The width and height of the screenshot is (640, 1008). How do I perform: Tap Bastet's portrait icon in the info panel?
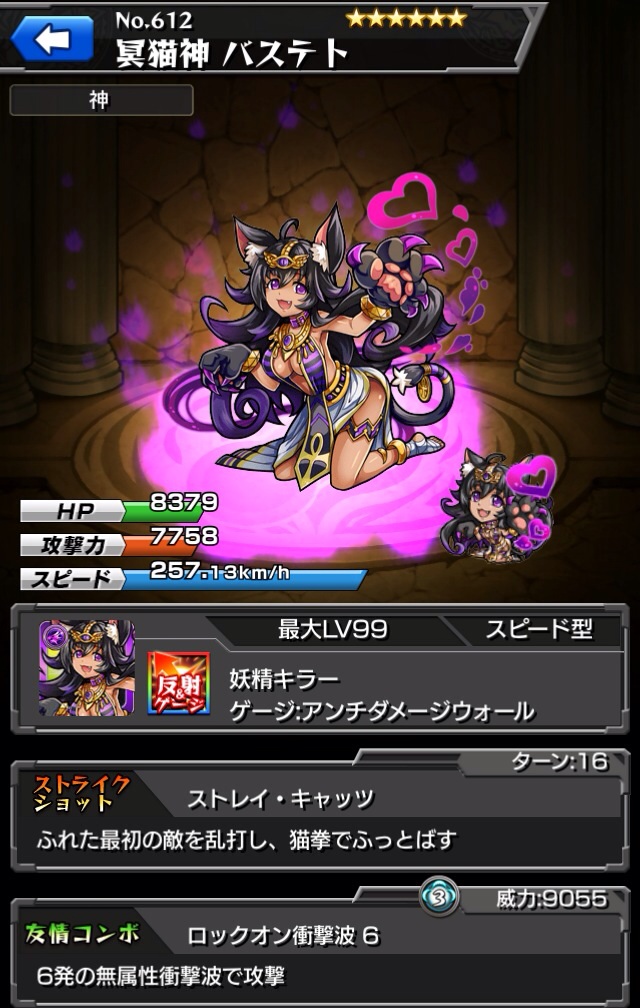(86, 667)
